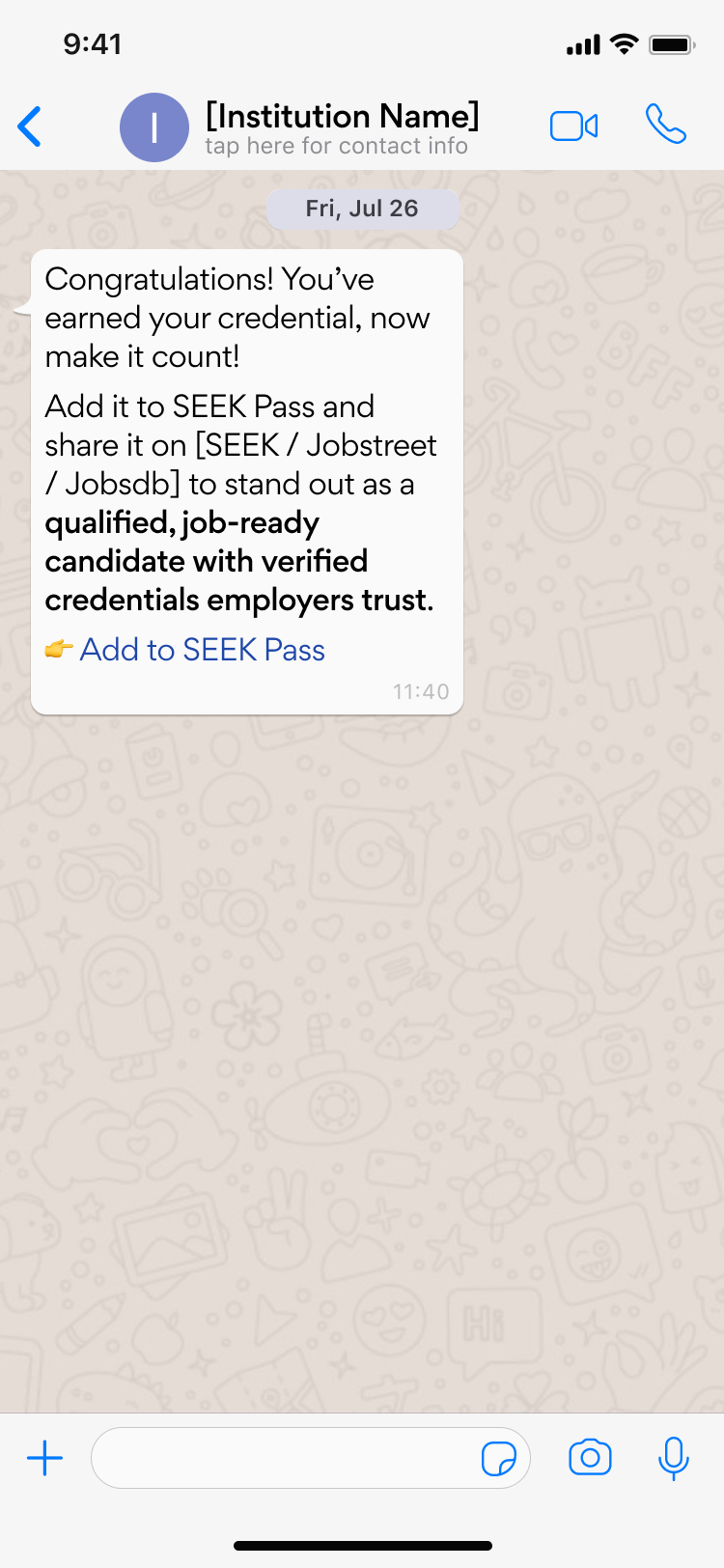This screenshot has width=724, height=1568.
Task: Open contact info for [Institution Name]
Action: point(341,128)
